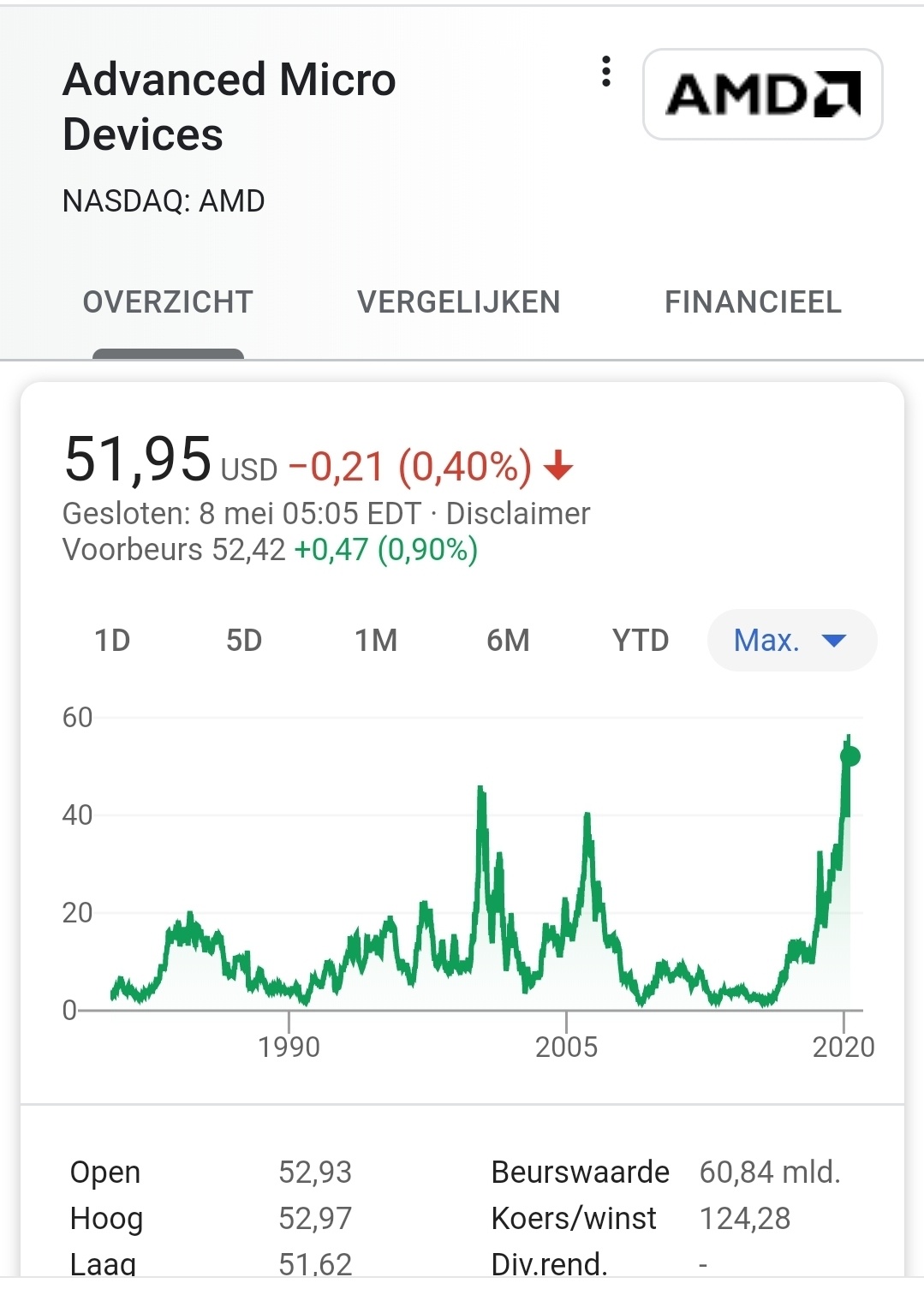Switch to the Vergelijken tab

(459, 301)
